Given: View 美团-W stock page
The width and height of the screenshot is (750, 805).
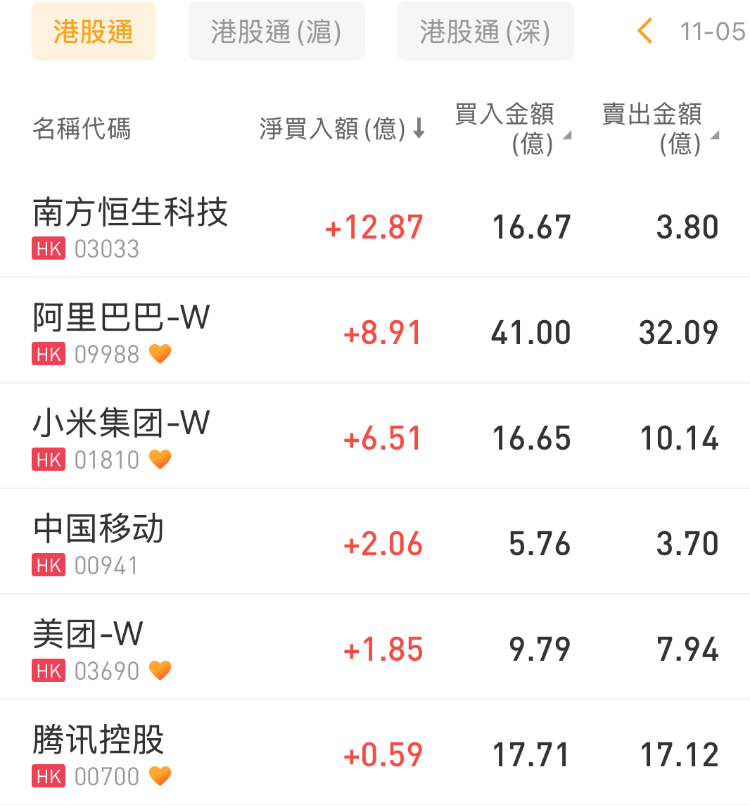Looking at the screenshot, I should tap(88, 649).
